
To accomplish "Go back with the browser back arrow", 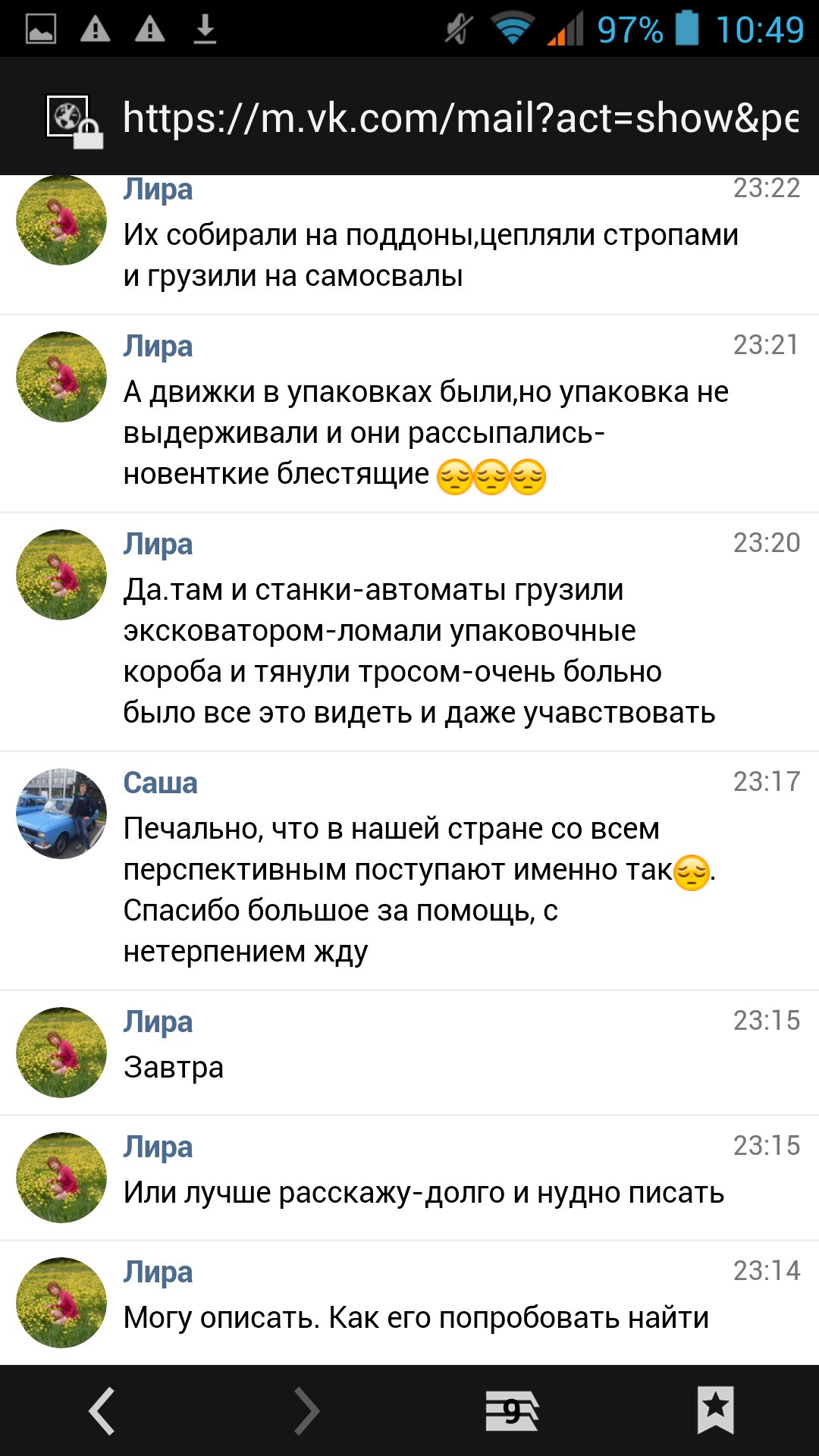I will click(102, 1410).
